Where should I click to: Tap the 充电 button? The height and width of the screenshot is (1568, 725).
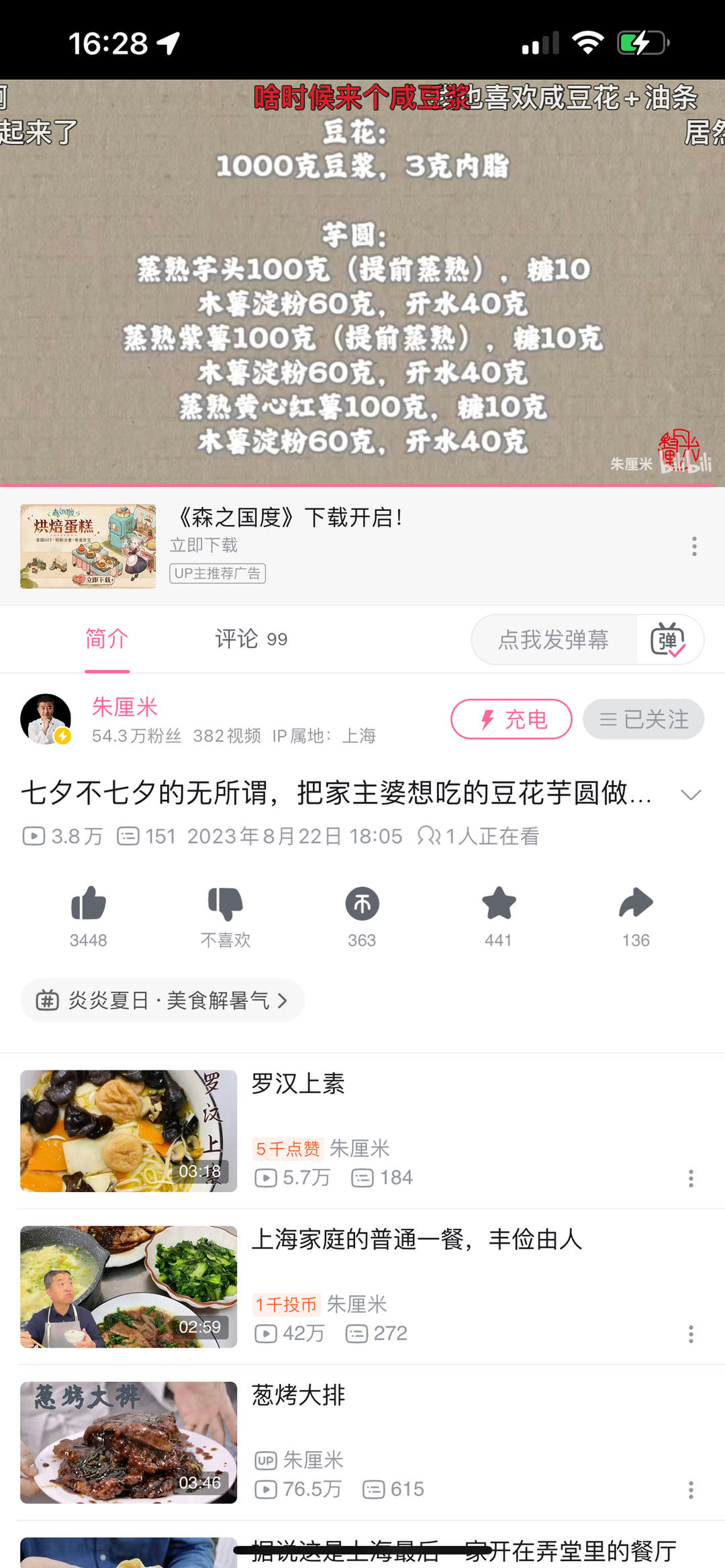click(x=511, y=719)
